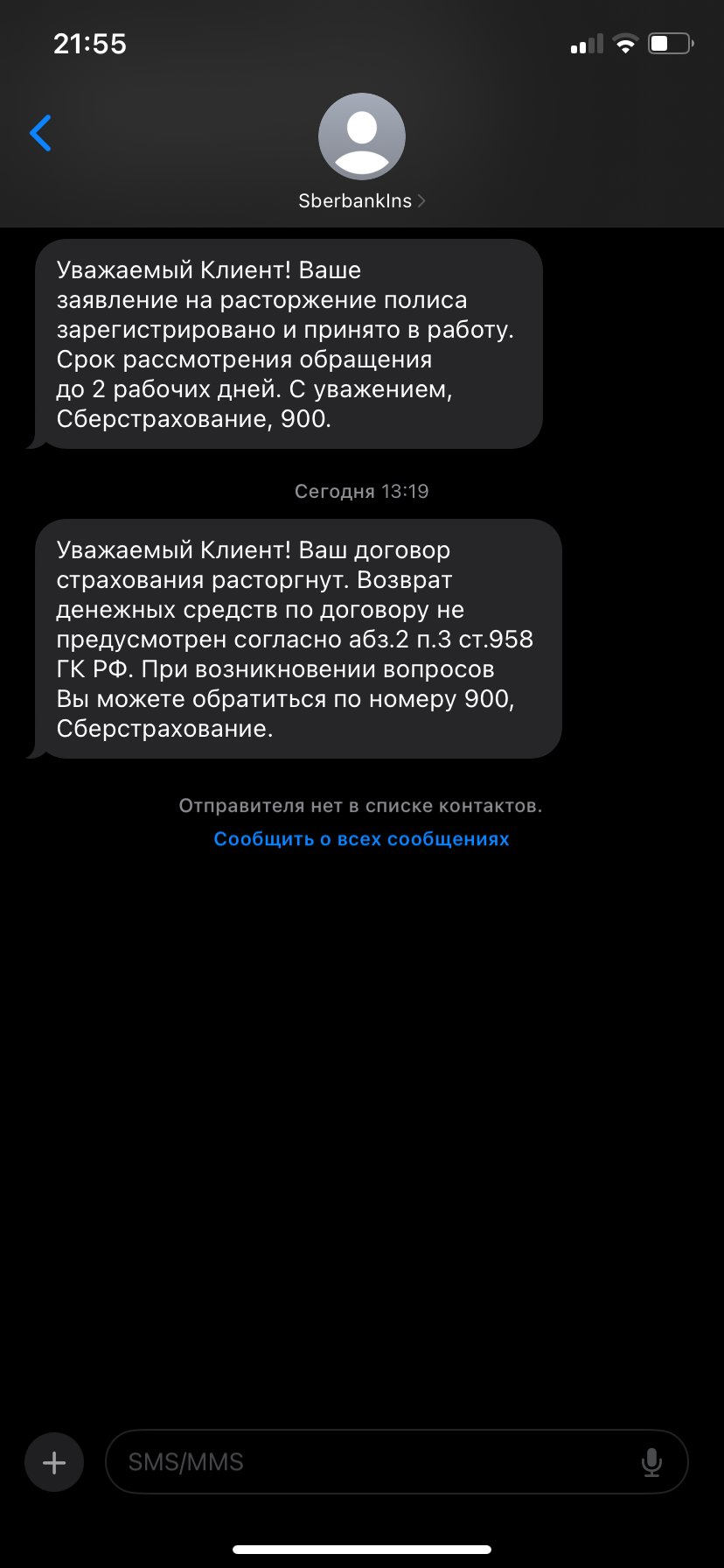Open the plus attachments menu
724x1568 pixels.
click(54, 1462)
